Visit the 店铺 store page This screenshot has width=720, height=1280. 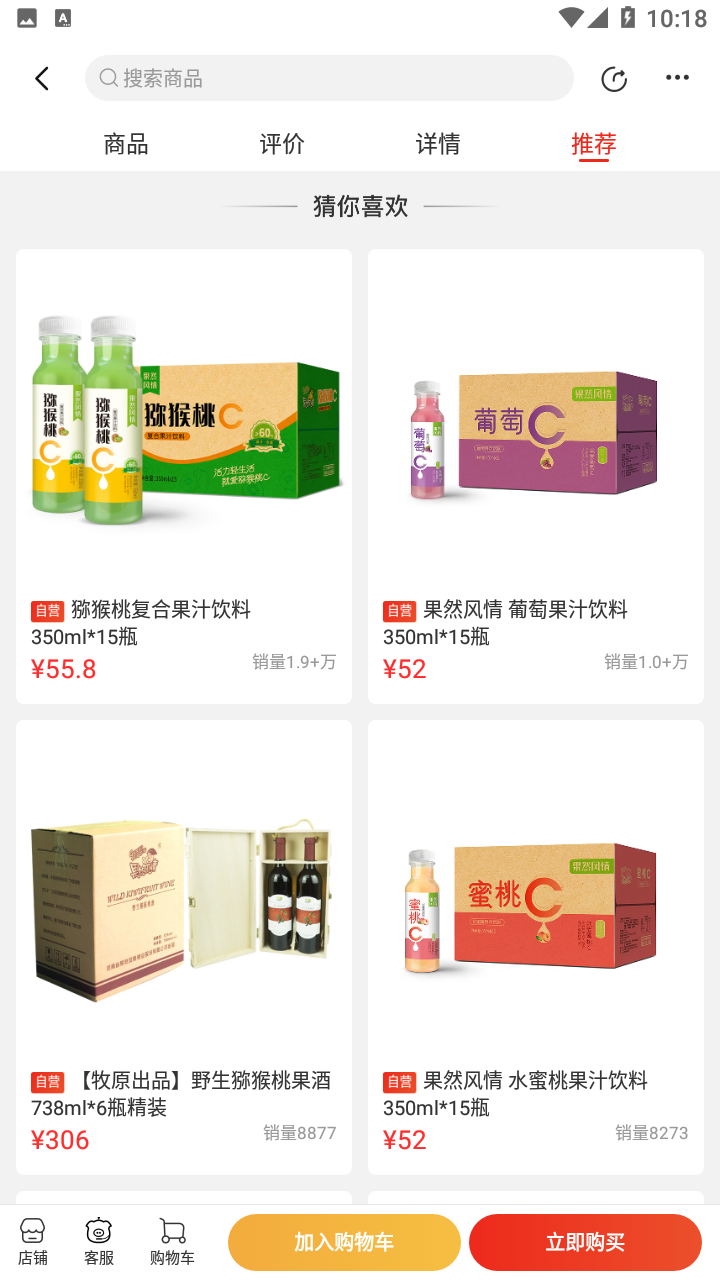[x=33, y=1242]
